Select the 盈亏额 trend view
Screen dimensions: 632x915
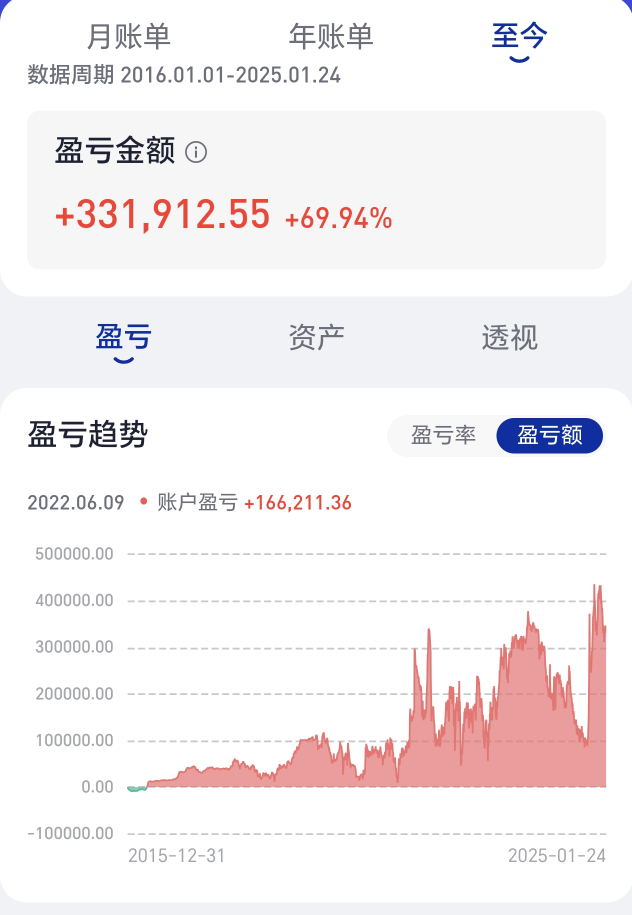[x=549, y=436]
